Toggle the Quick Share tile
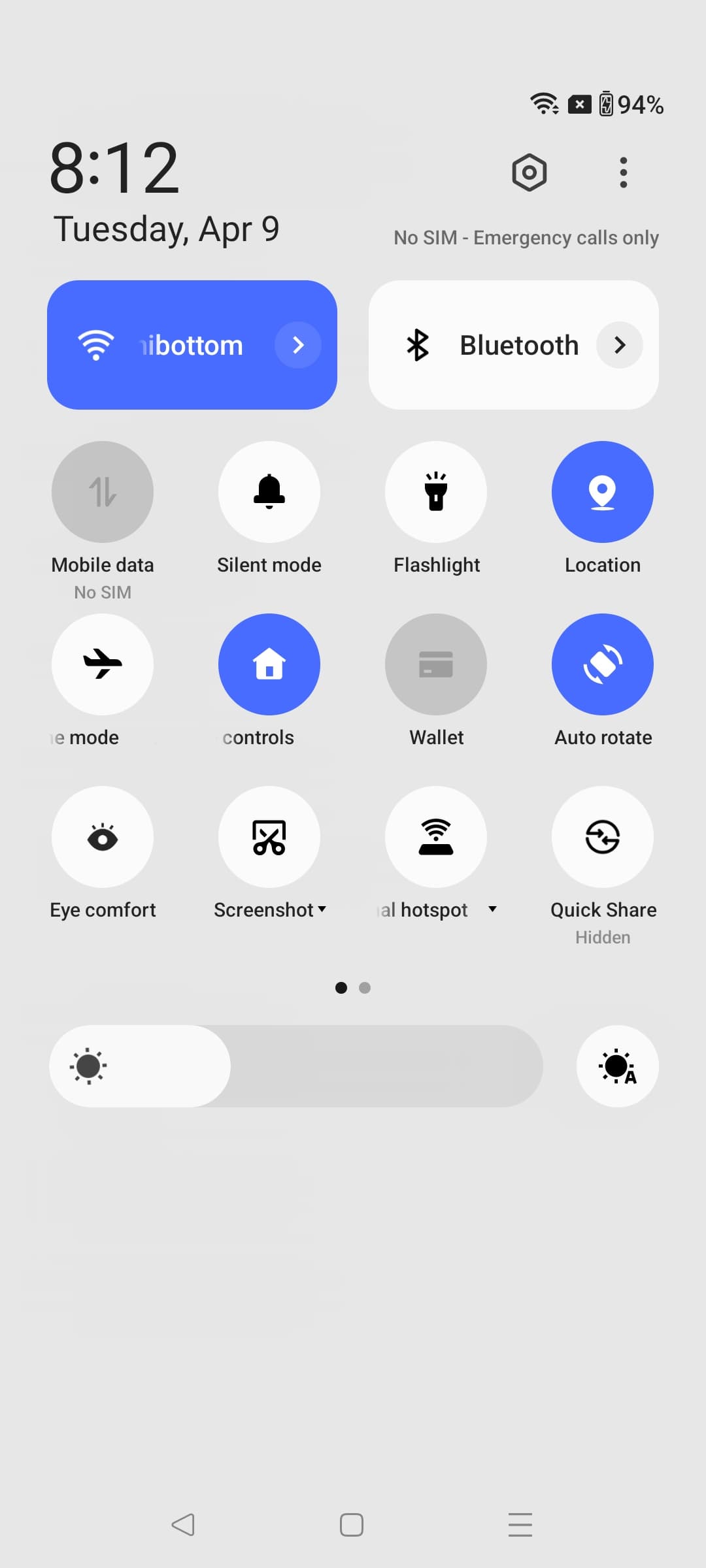Image resolution: width=706 pixels, height=1568 pixels. [x=603, y=837]
